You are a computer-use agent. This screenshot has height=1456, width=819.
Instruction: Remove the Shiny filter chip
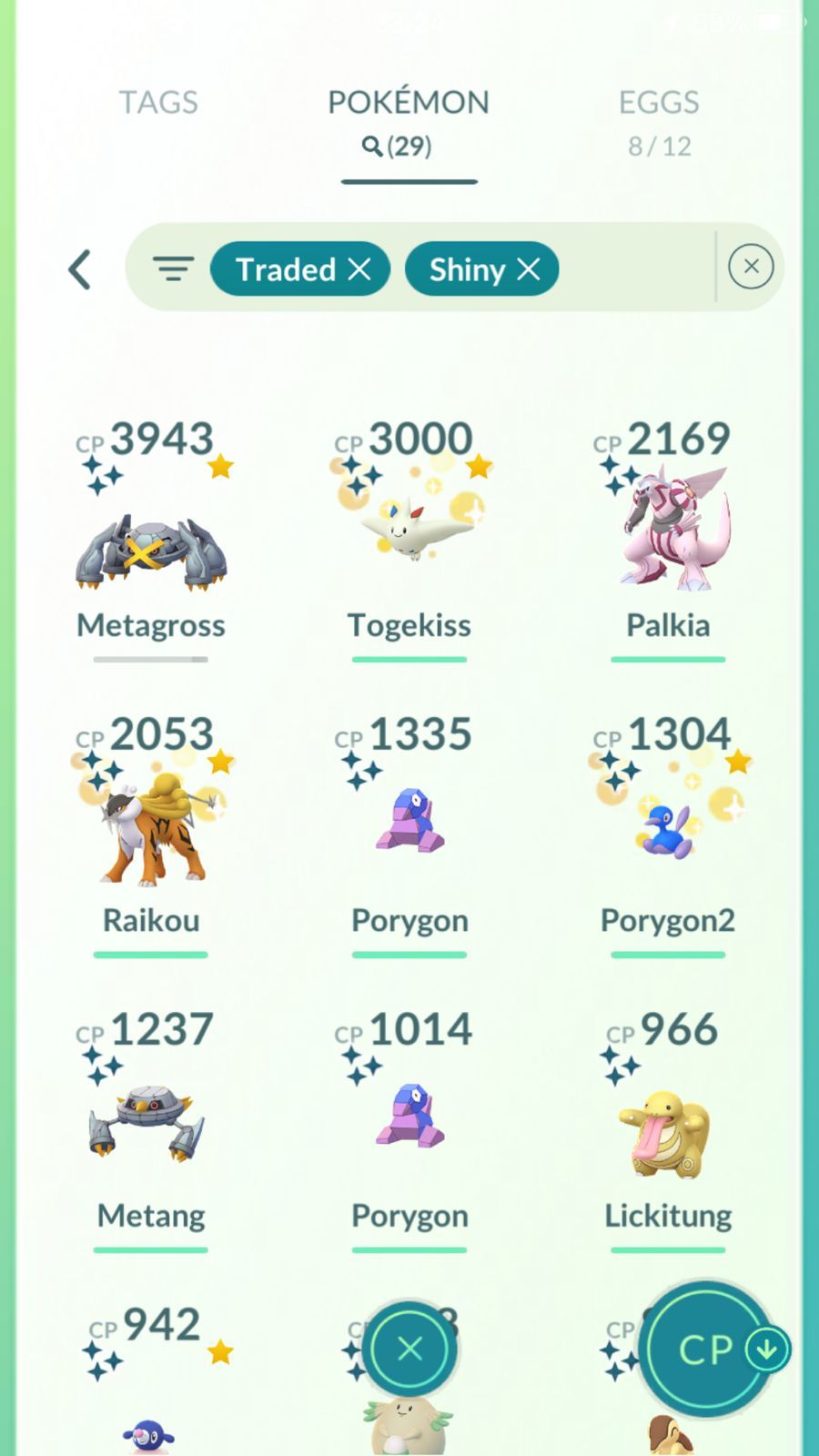(529, 269)
